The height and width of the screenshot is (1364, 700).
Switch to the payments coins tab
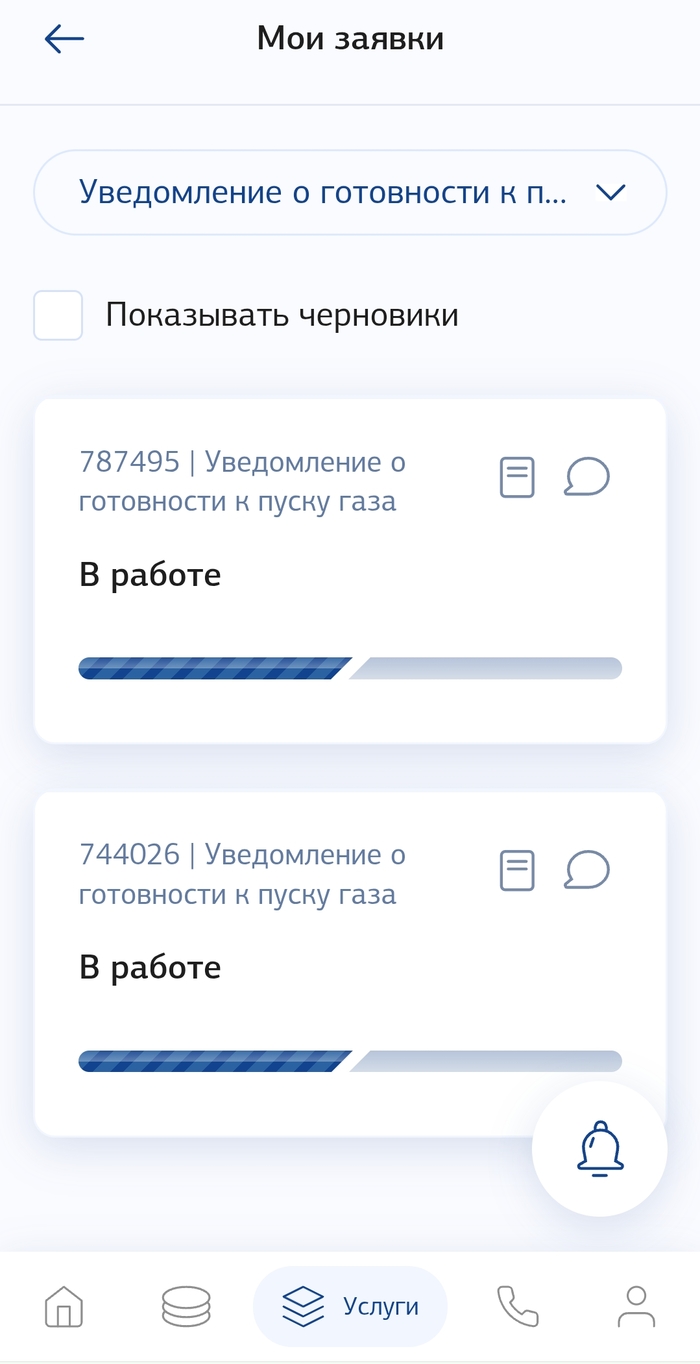[186, 1306]
